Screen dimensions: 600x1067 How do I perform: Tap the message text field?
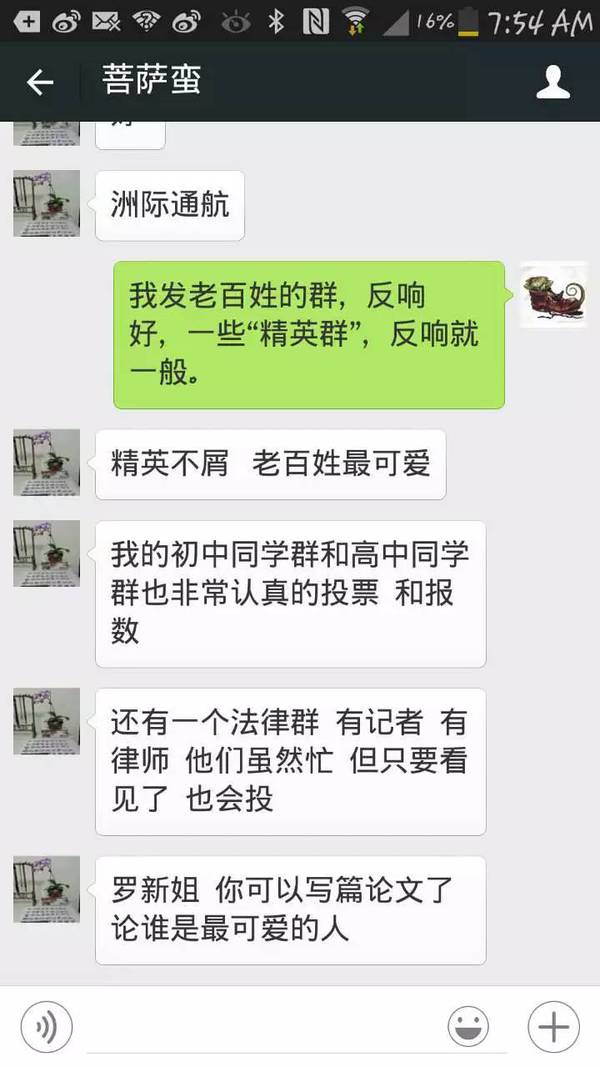pyautogui.click(x=260, y=1026)
